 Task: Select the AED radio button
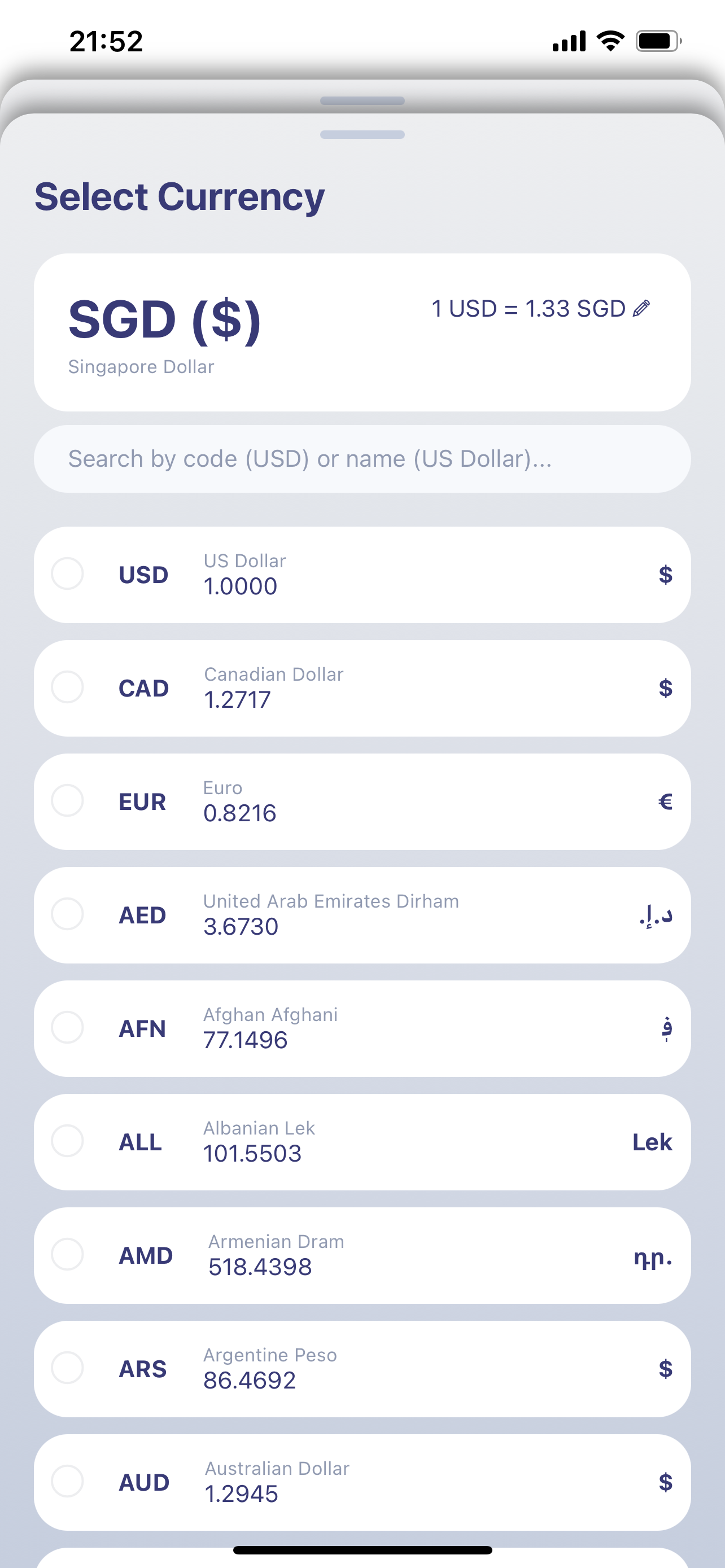tap(68, 914)
